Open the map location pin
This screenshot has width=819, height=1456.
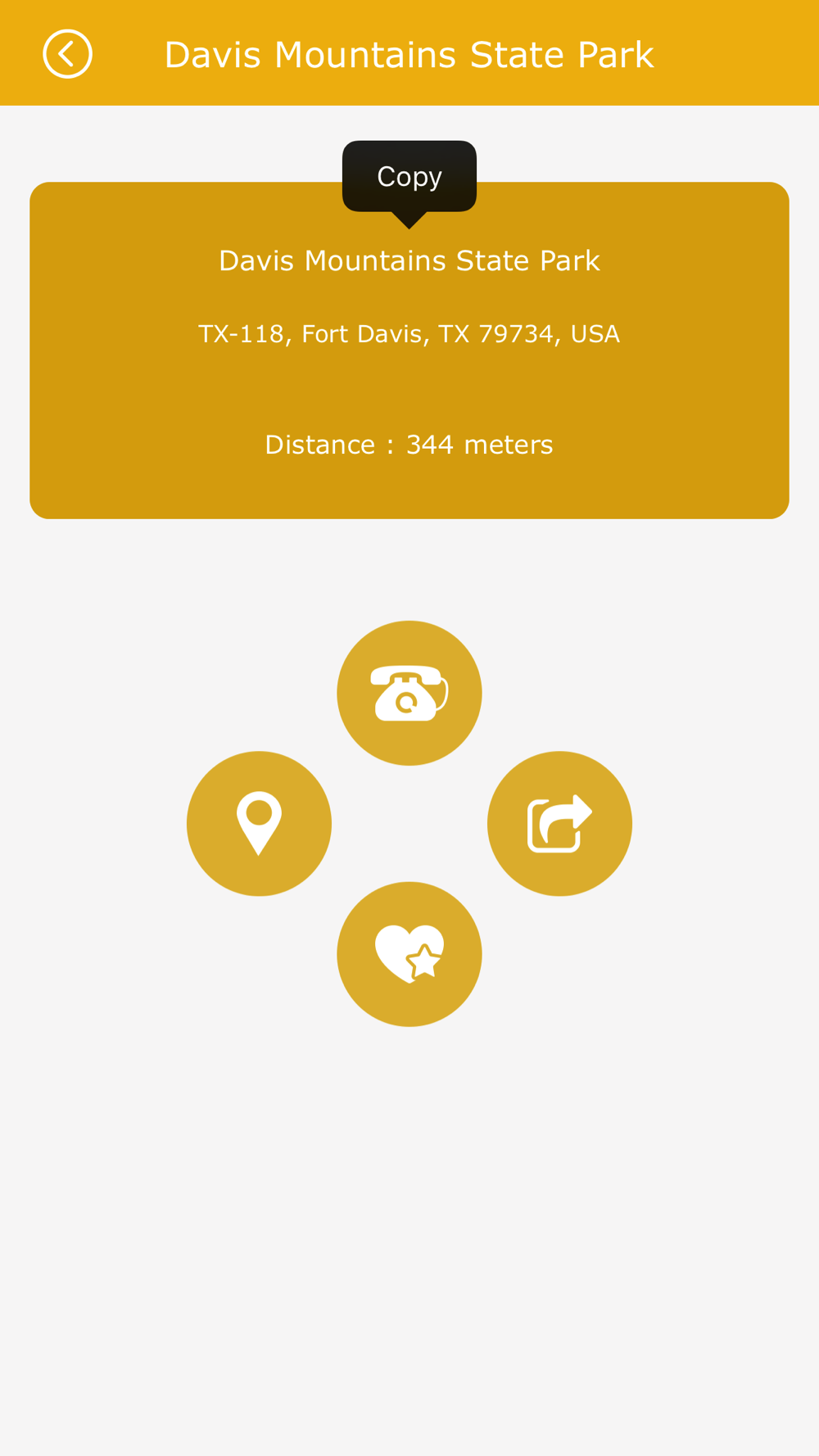(259, 823)
